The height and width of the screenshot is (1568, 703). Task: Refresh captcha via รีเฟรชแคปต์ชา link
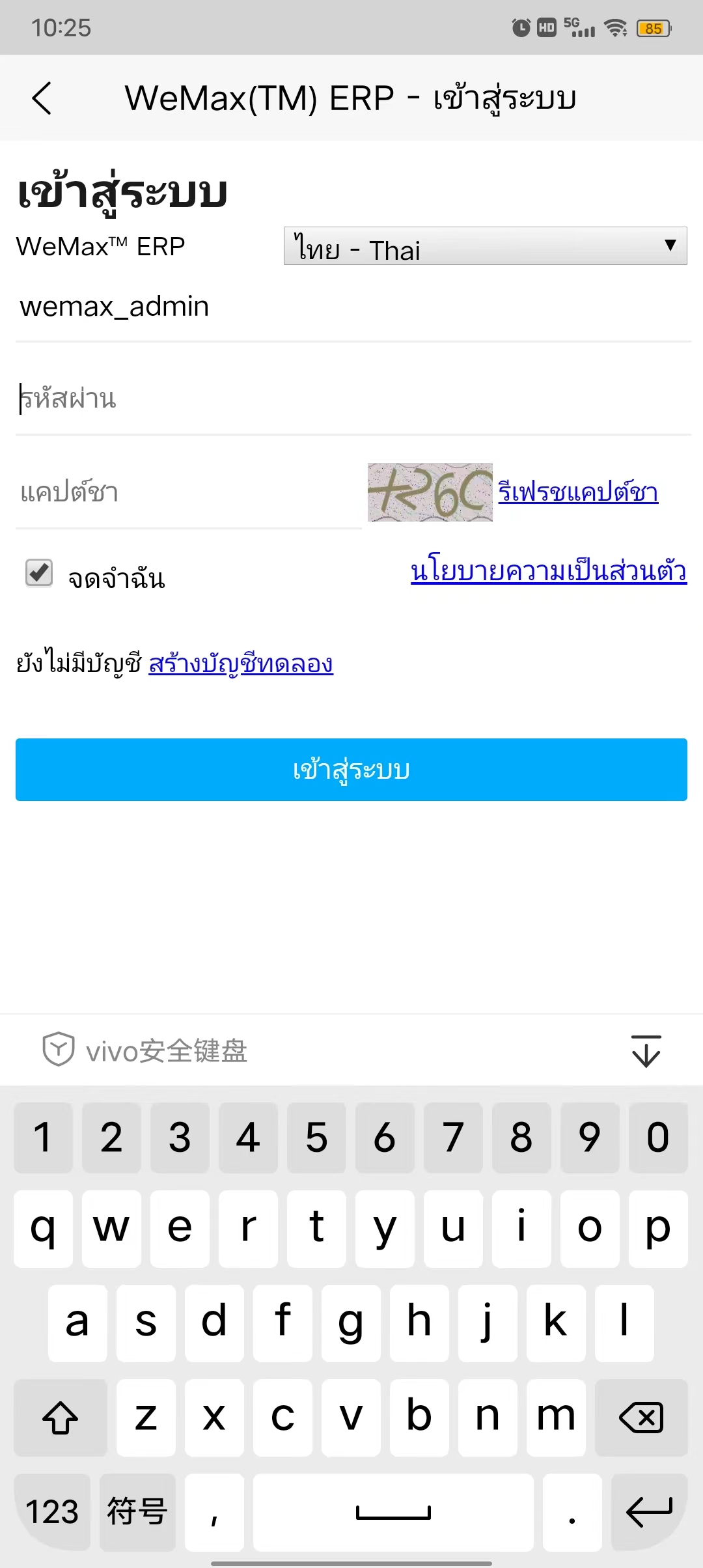pyautogui.click(x=578, y=492)
